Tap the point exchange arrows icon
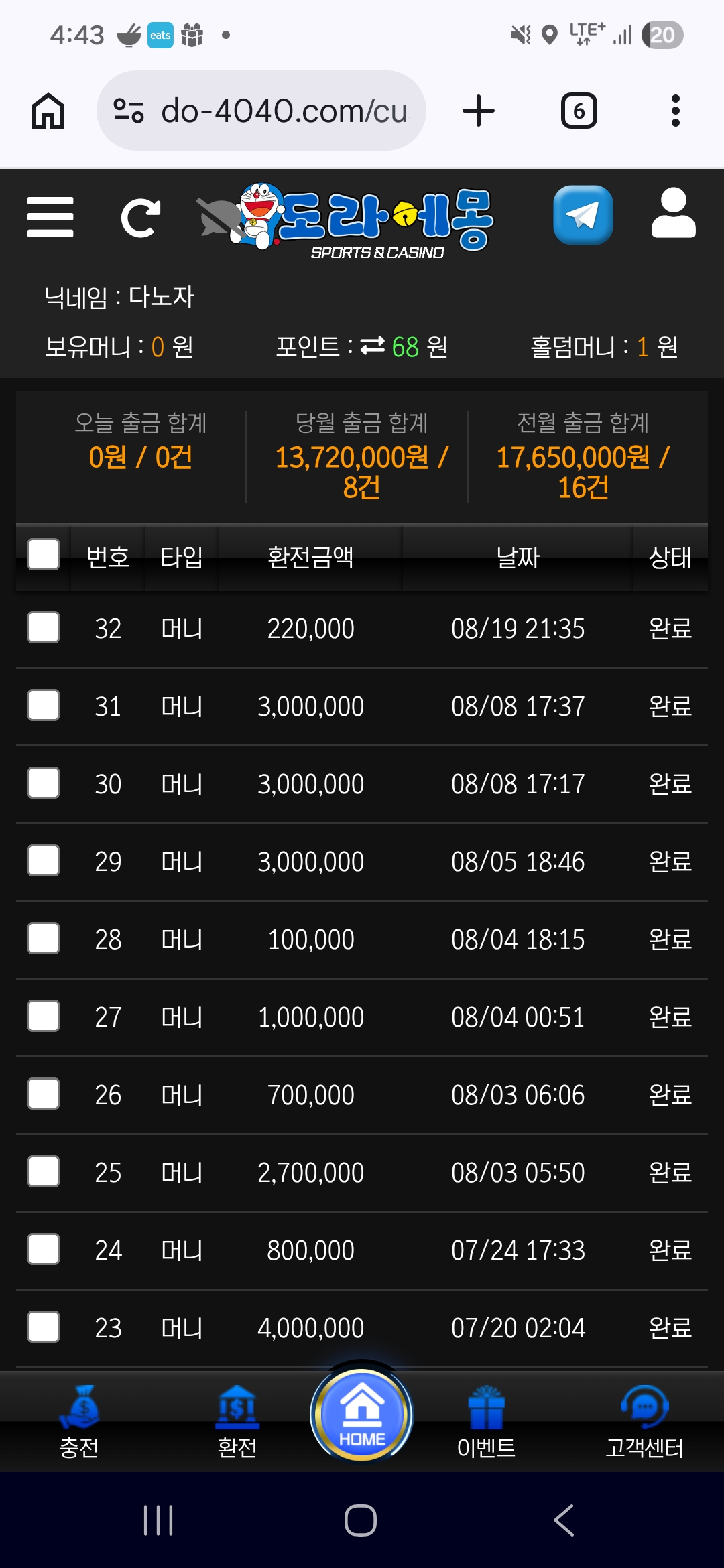The height and width of the screenshot is (1568, 724). pos(373,346)
